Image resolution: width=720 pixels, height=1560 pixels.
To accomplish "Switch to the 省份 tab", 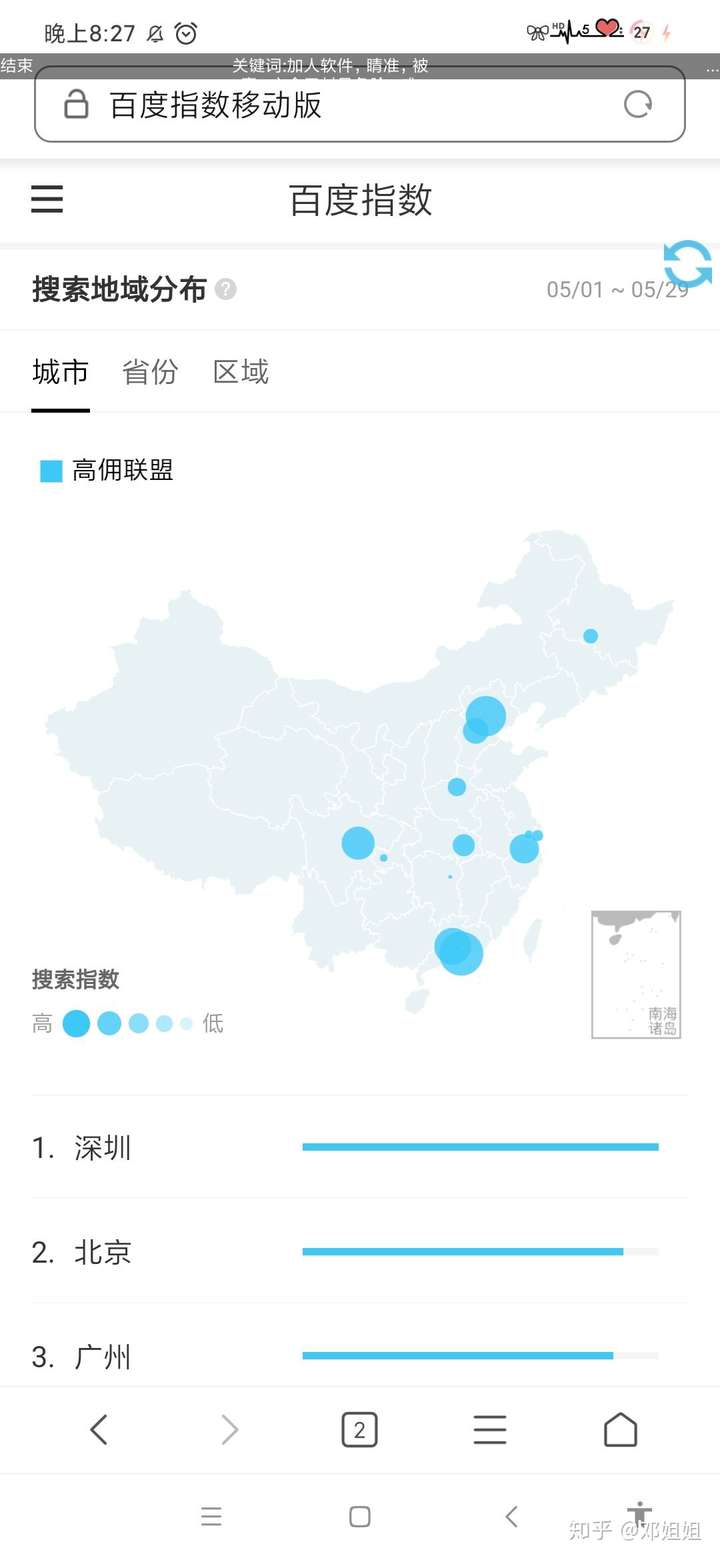I will (x=150, y=372).
